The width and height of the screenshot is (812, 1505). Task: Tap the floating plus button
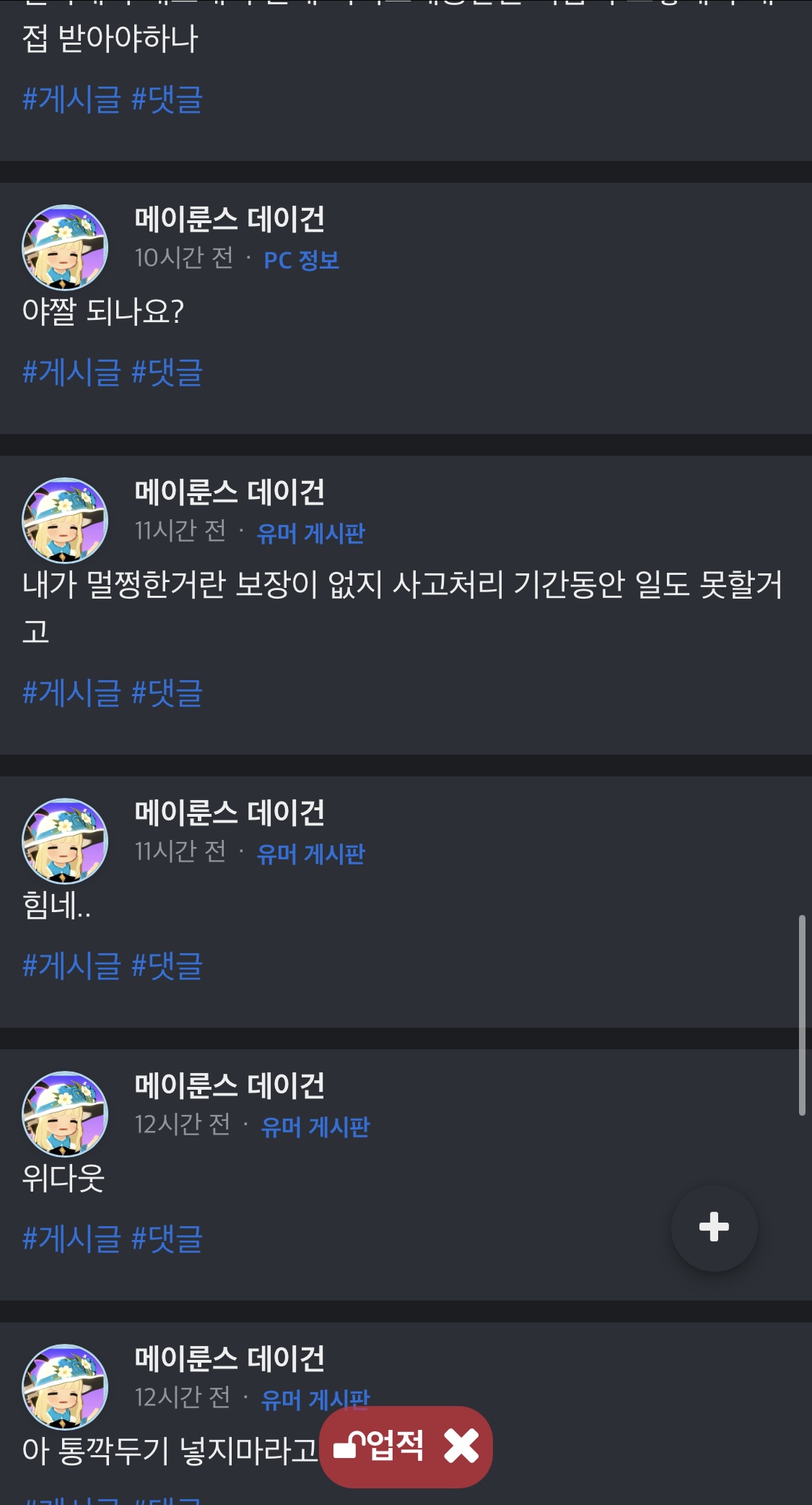pos(714,1227)
